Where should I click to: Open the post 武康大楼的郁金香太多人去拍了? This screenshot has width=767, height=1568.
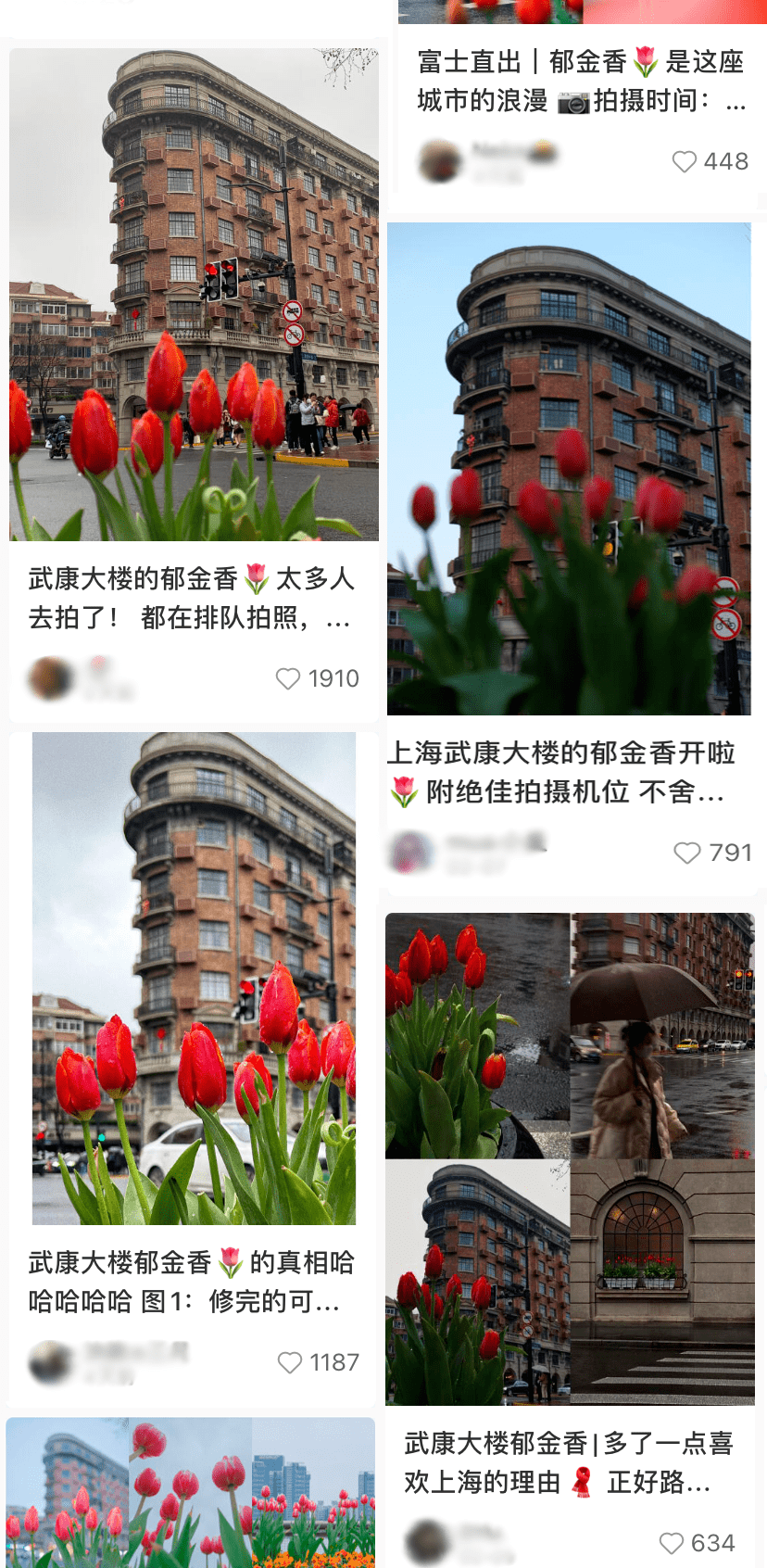click(x=194, y=295)
